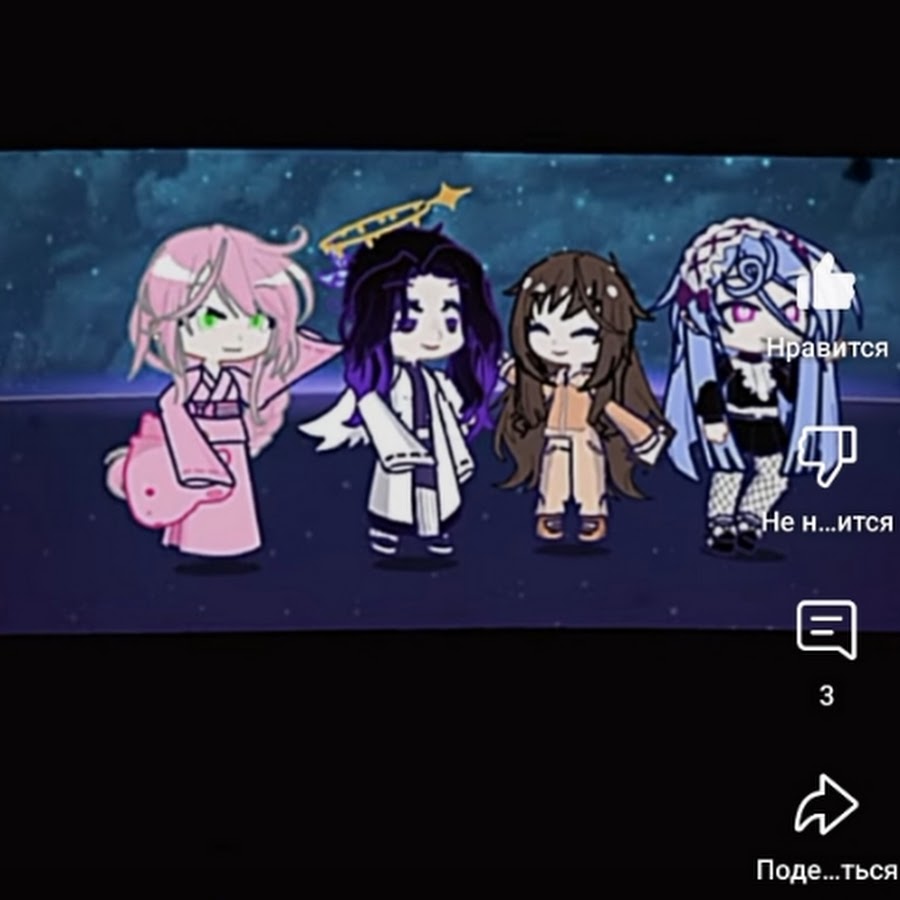Open the comments with 3 replies
The height and width of the screenshot is (900, 900).
(826, 631)
